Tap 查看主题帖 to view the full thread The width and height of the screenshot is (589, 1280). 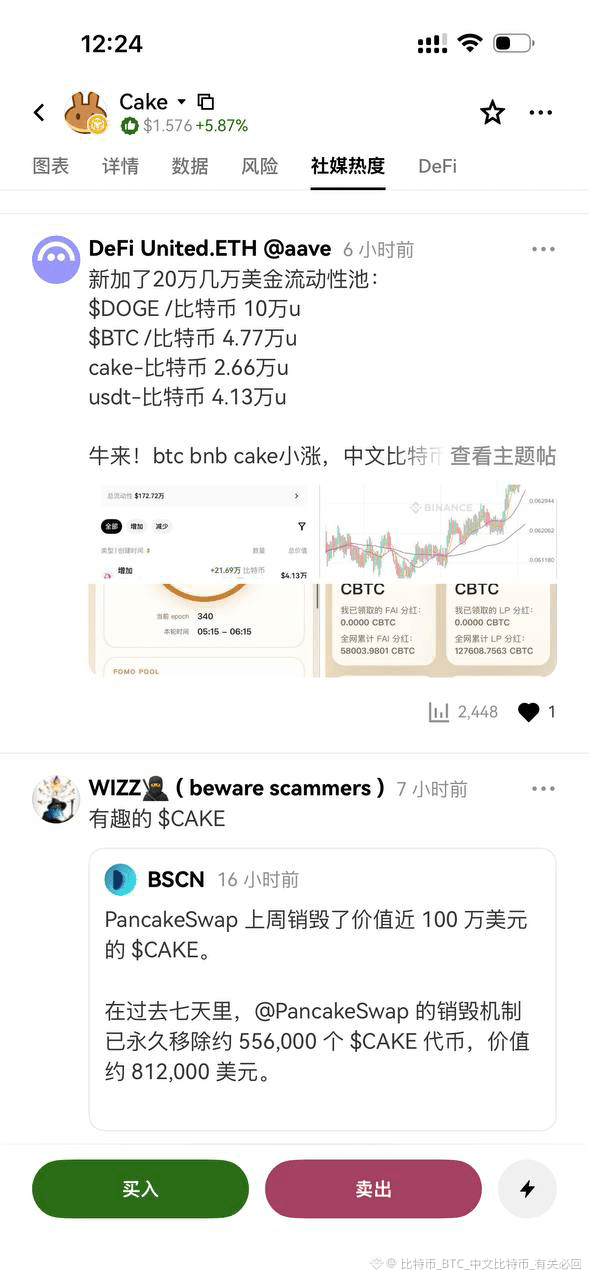click(x=503, y=456)
